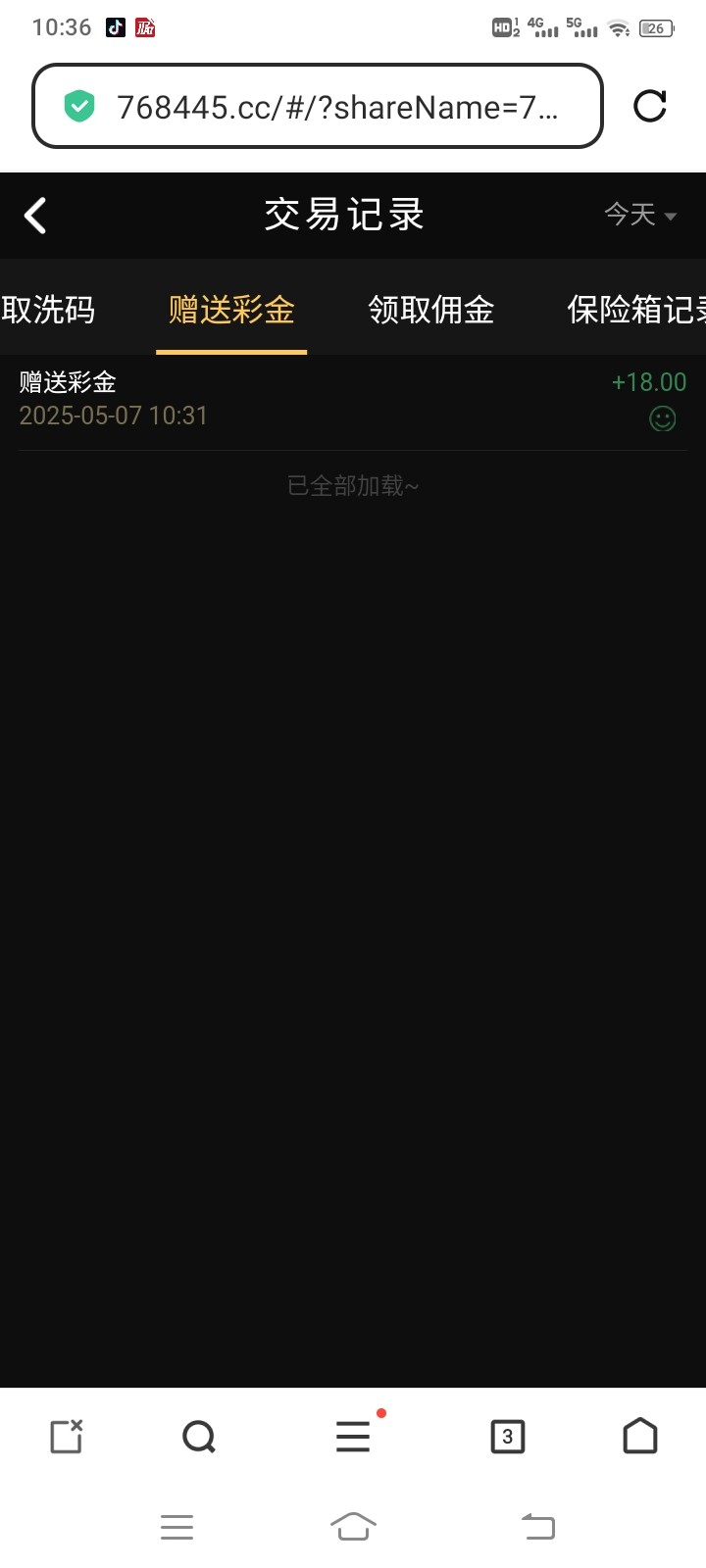The width and height of the screenshot is (706, 1568).
Task: Tap the system back button
Action: tap(537, 1527)
